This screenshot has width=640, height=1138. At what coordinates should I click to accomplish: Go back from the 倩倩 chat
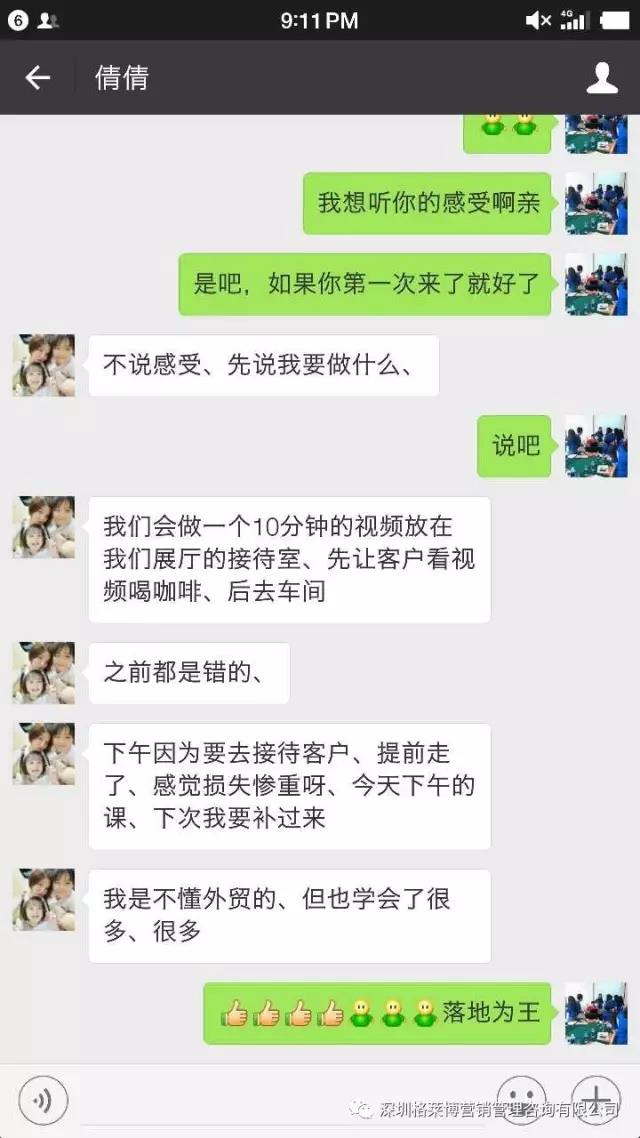(38, 78)
